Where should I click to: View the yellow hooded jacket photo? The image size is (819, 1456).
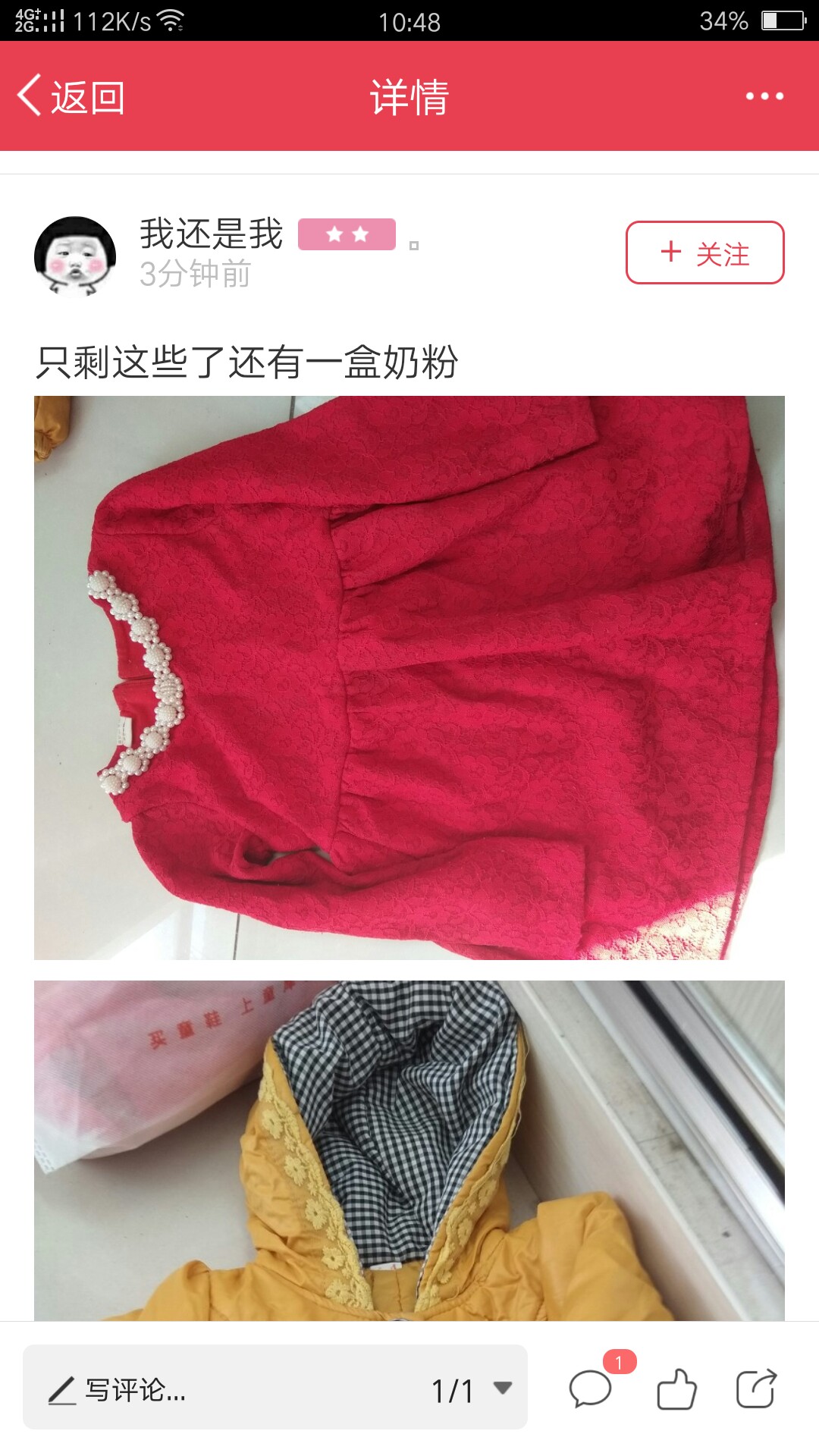[409, 1150]
